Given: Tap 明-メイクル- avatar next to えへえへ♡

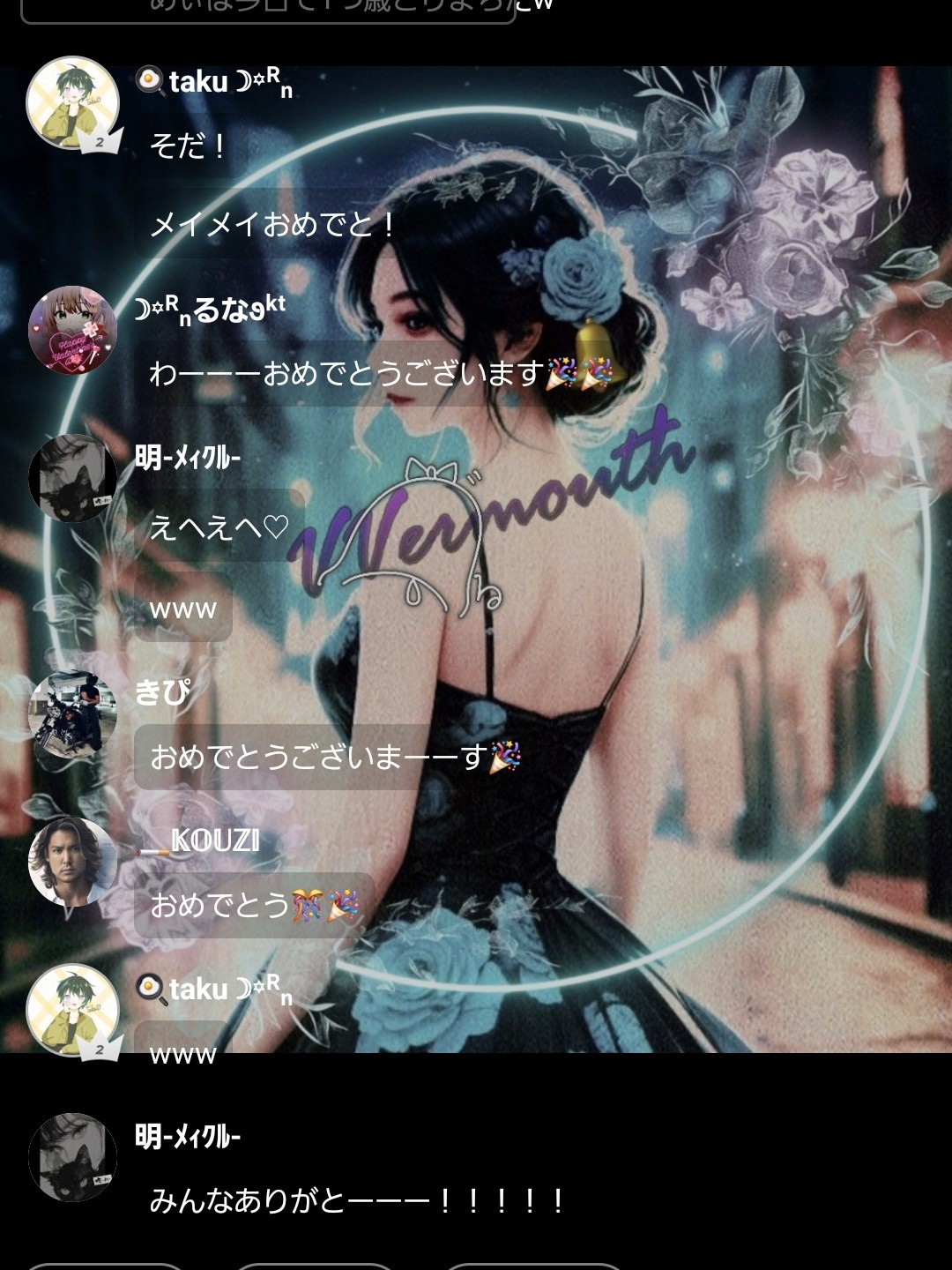Looking at the screenshot, I should pos(72,478).
